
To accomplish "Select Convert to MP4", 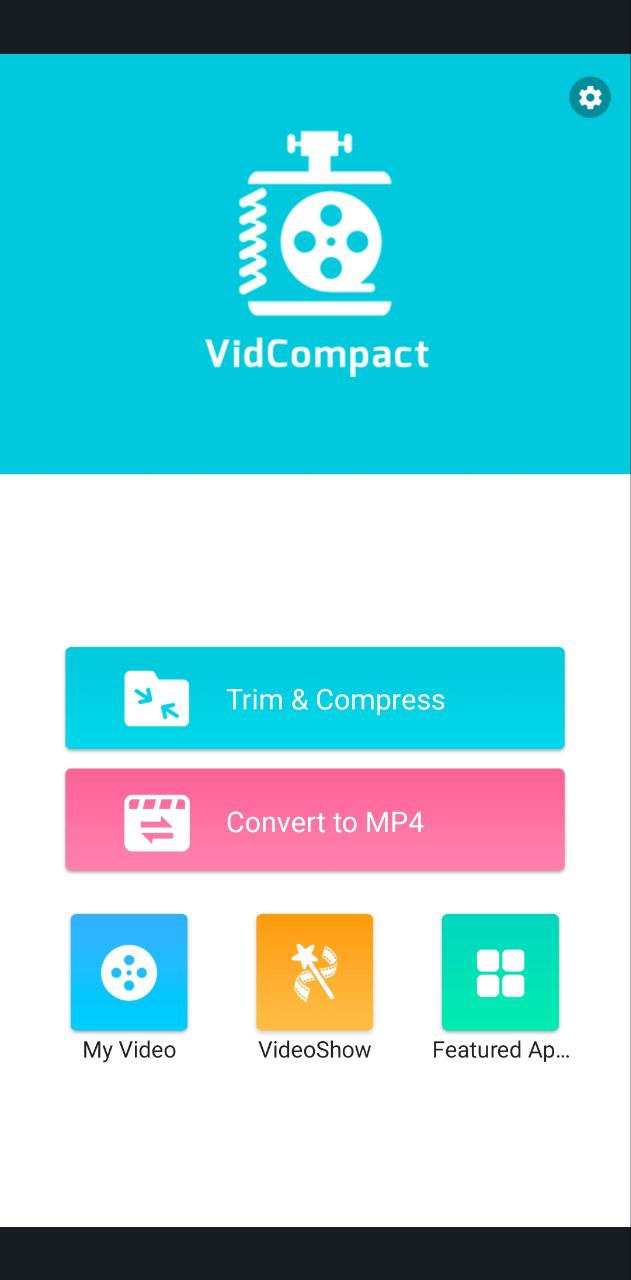I will click(315, 820).
